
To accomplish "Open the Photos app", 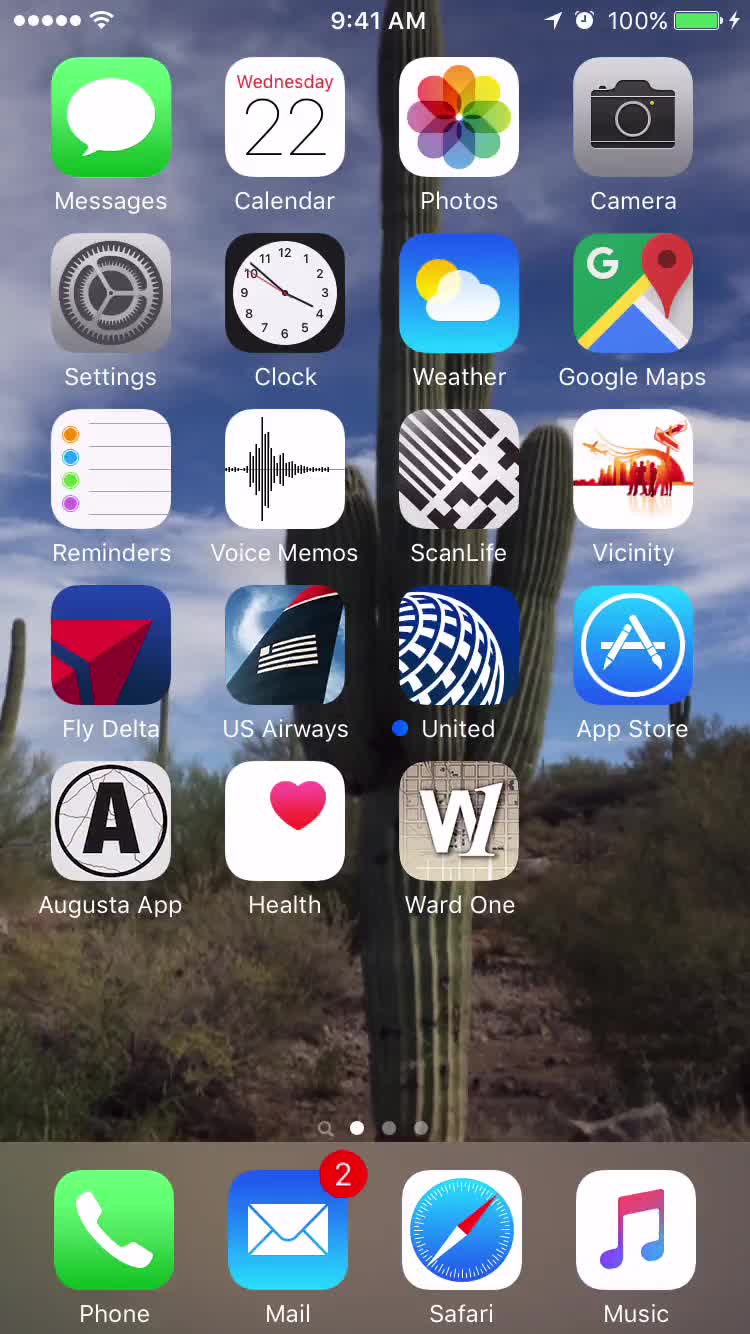I will 459,117.
